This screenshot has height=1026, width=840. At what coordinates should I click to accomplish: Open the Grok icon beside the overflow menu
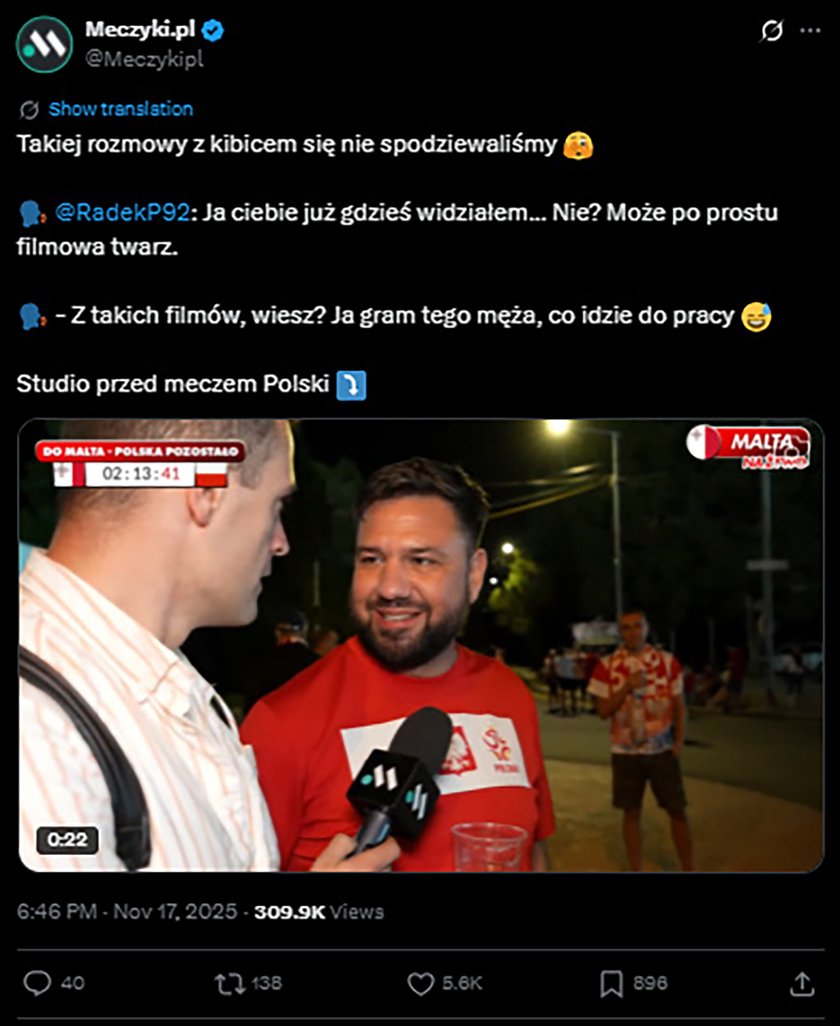[x=771, y=31]
